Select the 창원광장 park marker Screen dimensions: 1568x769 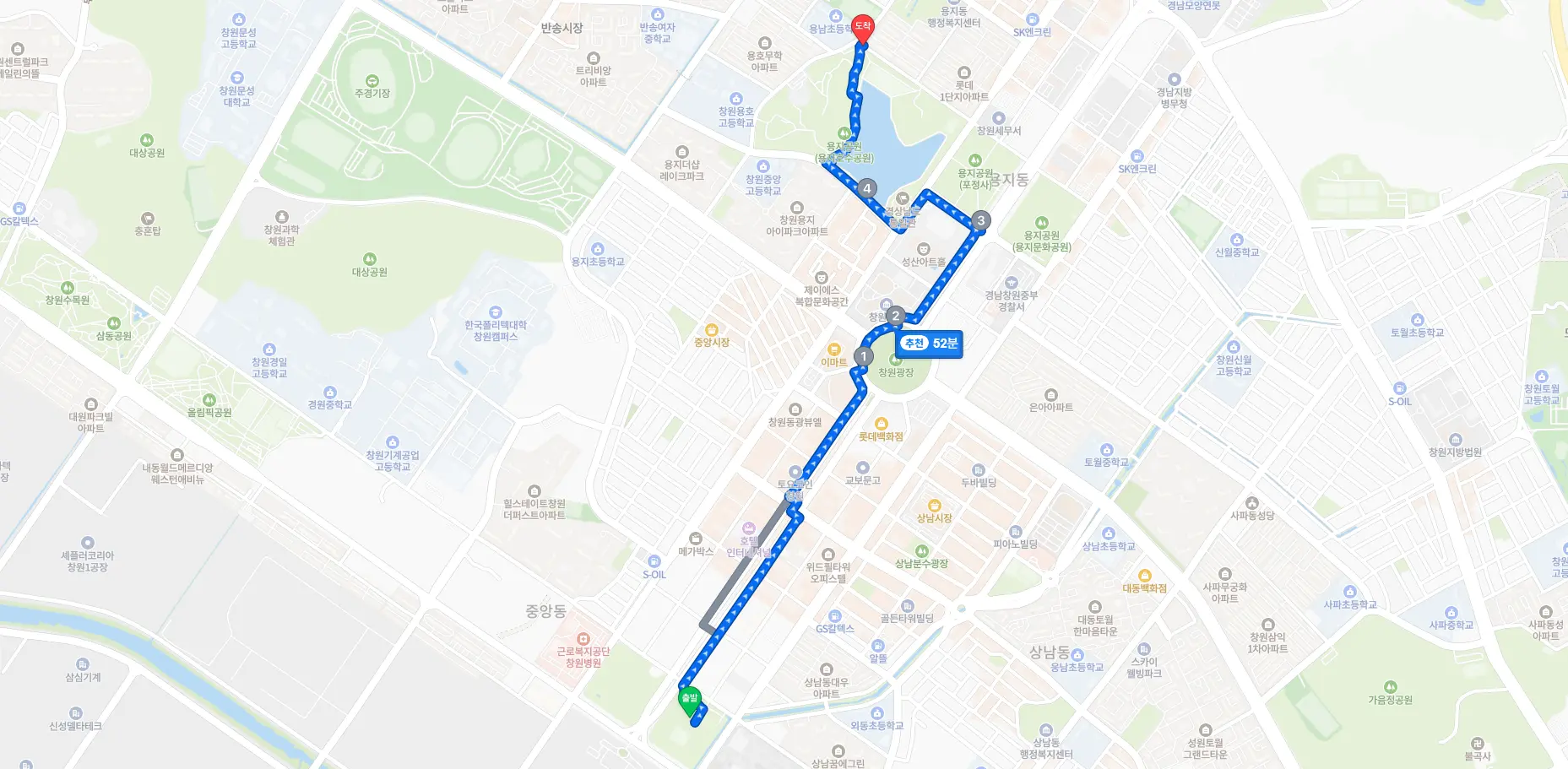point(896,361)
